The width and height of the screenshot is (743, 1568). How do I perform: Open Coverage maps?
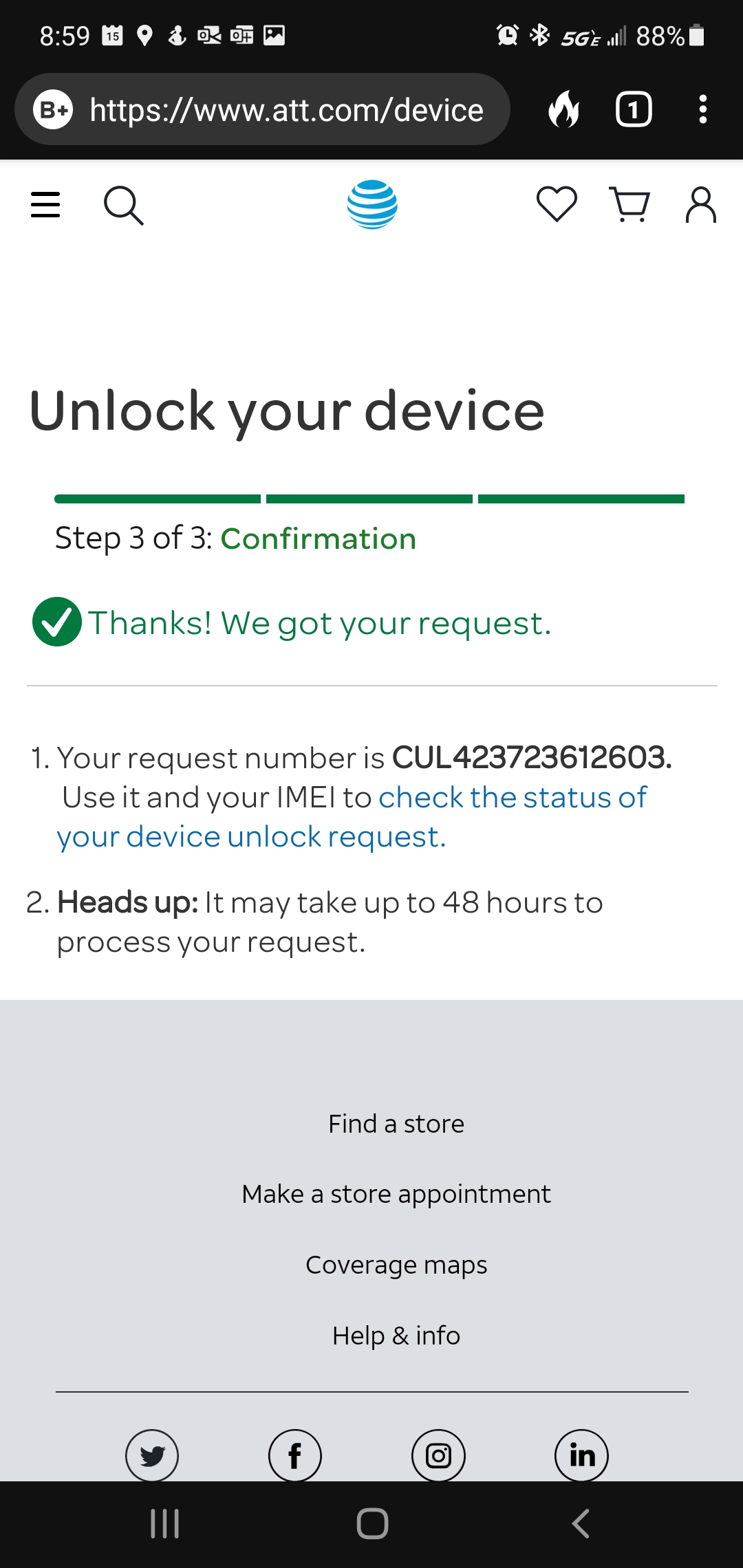(x=396, y=1265)
